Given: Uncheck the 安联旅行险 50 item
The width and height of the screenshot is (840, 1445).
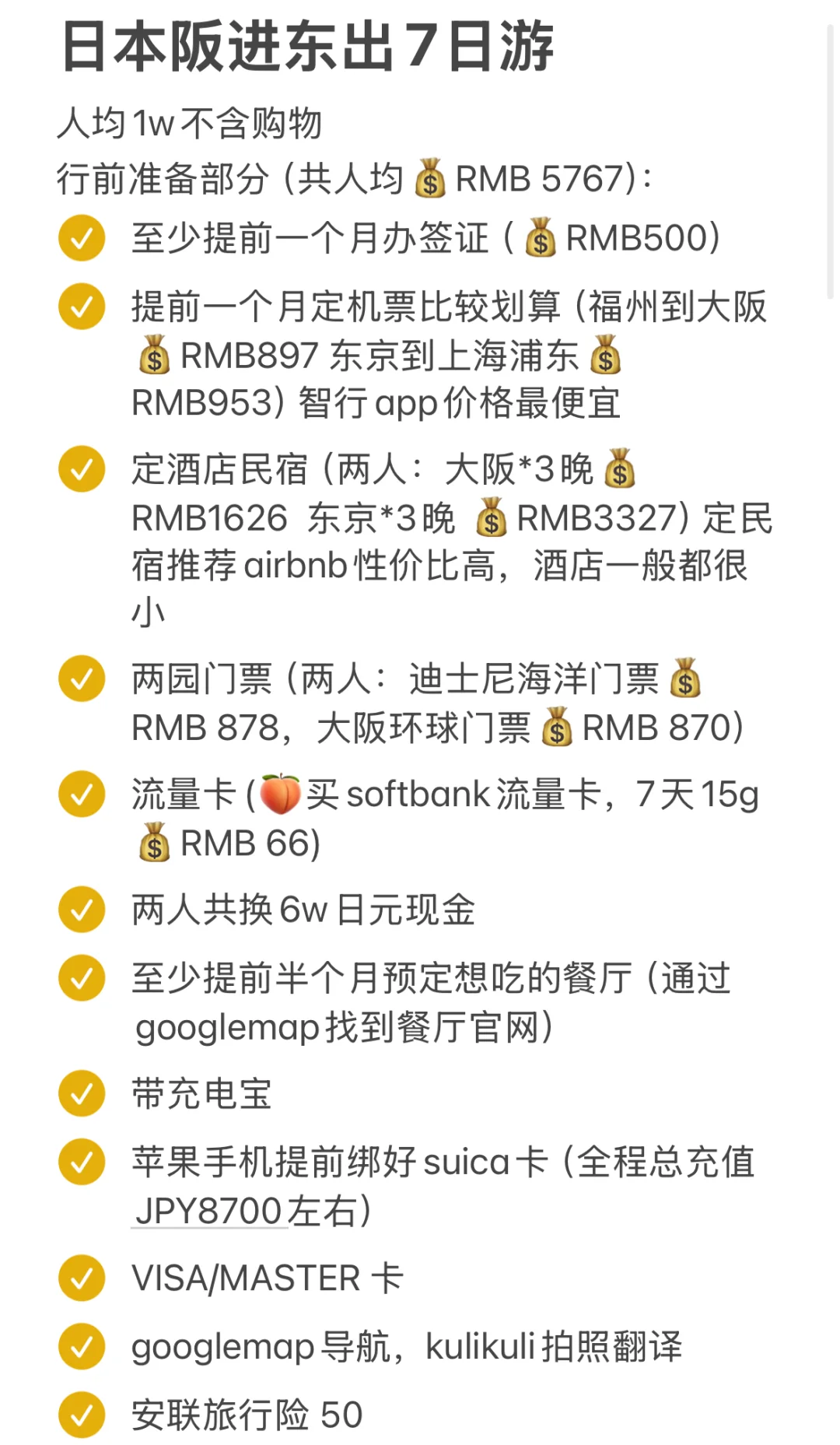Looking at the screenshot, I should (82, 1415).
